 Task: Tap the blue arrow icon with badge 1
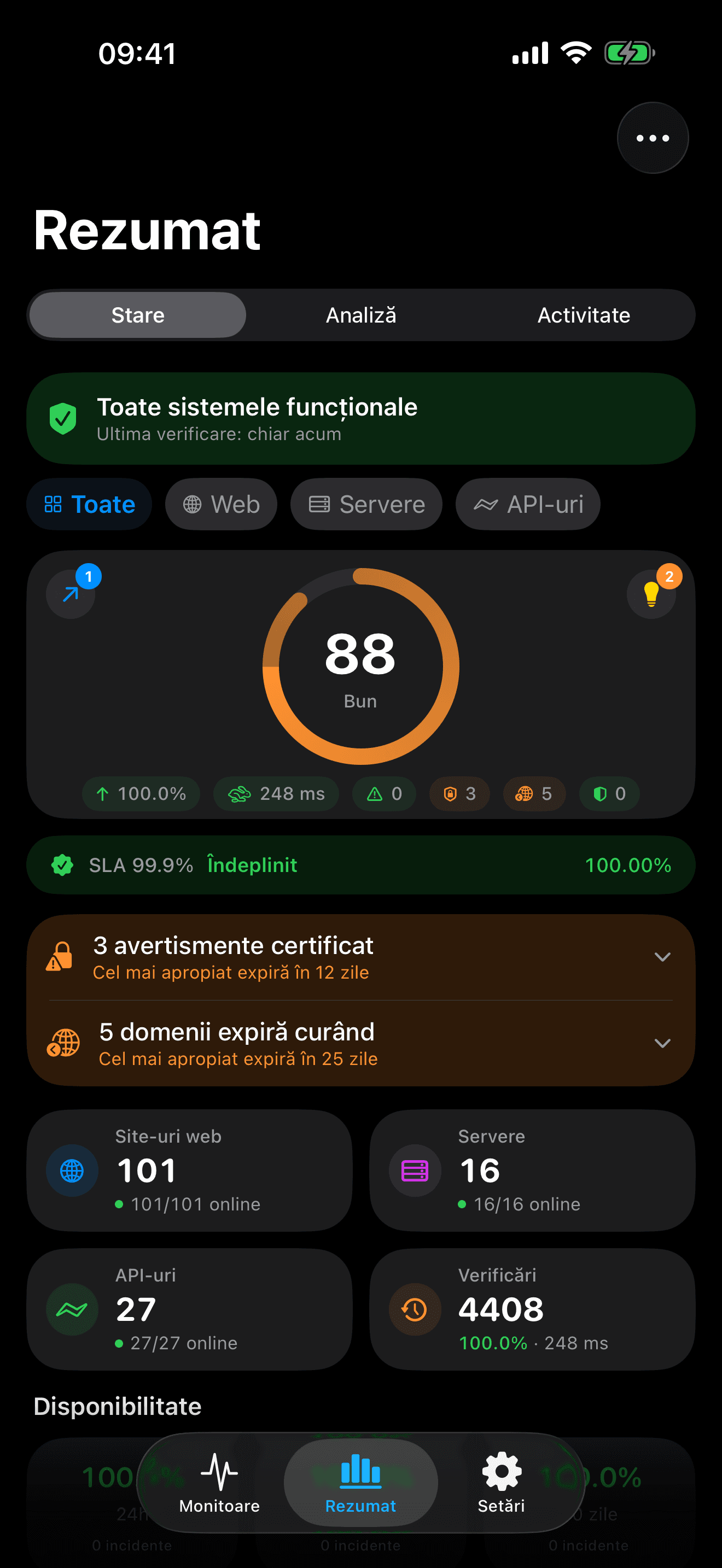coord(71,594)
